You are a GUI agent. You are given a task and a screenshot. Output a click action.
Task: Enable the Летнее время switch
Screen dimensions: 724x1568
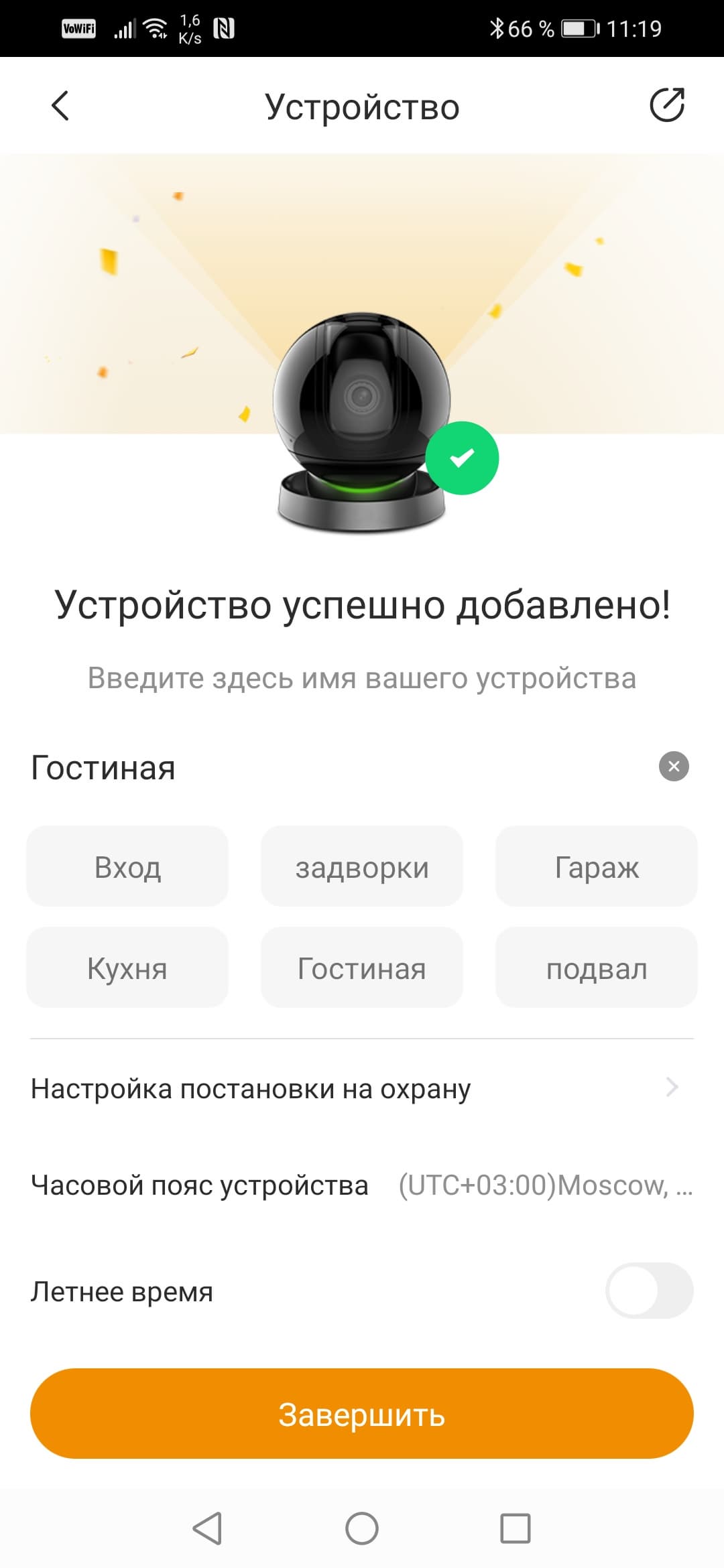click(x=649, y=1291)
